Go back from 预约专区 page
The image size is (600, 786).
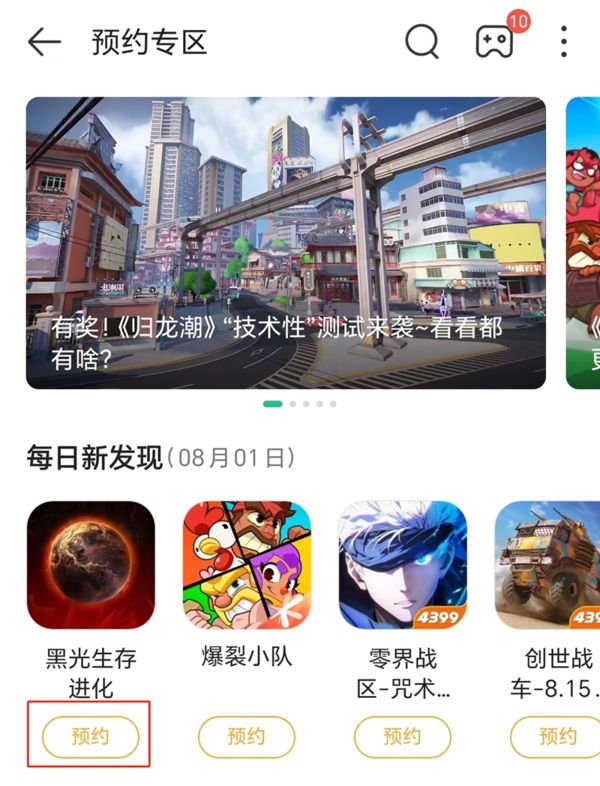44,42
